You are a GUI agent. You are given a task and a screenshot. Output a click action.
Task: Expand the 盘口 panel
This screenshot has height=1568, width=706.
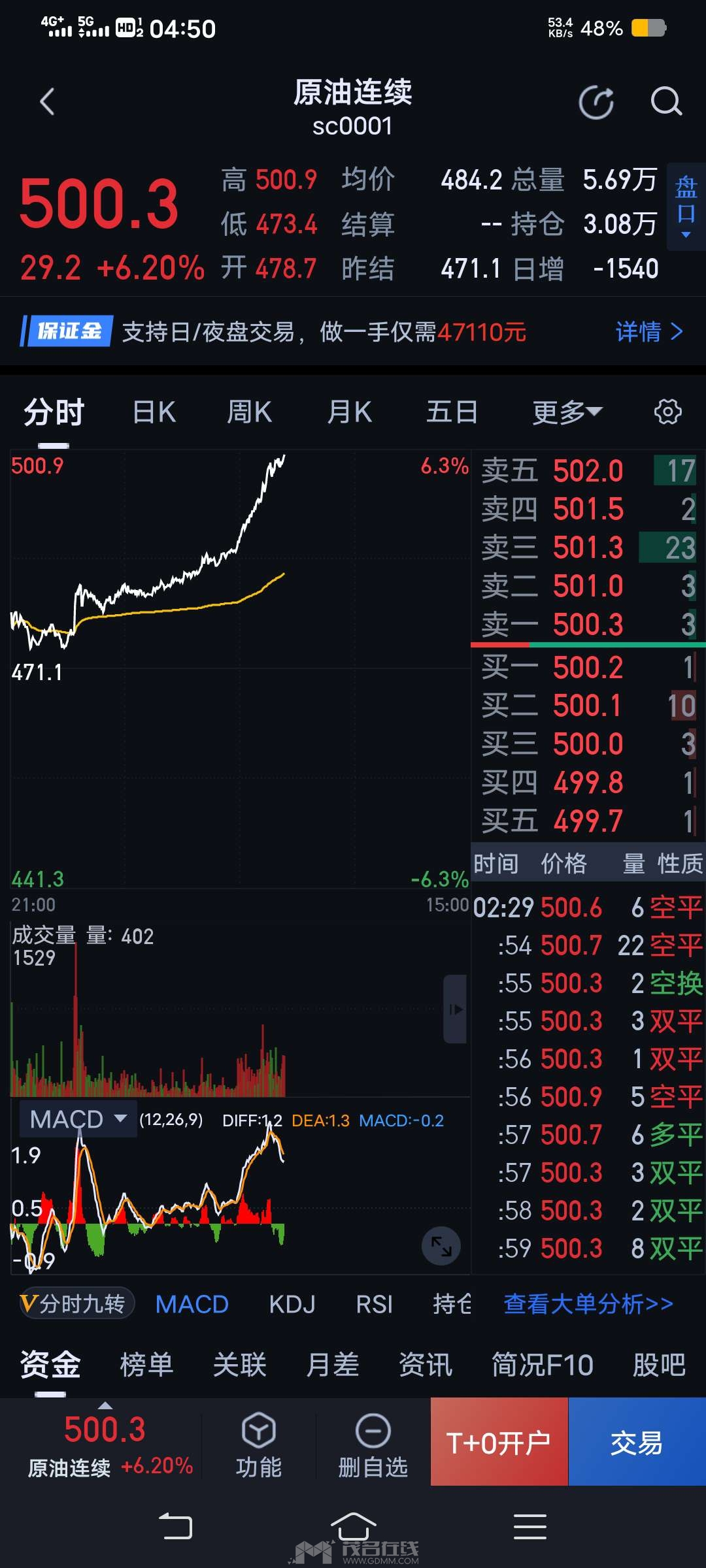point(686,206)
